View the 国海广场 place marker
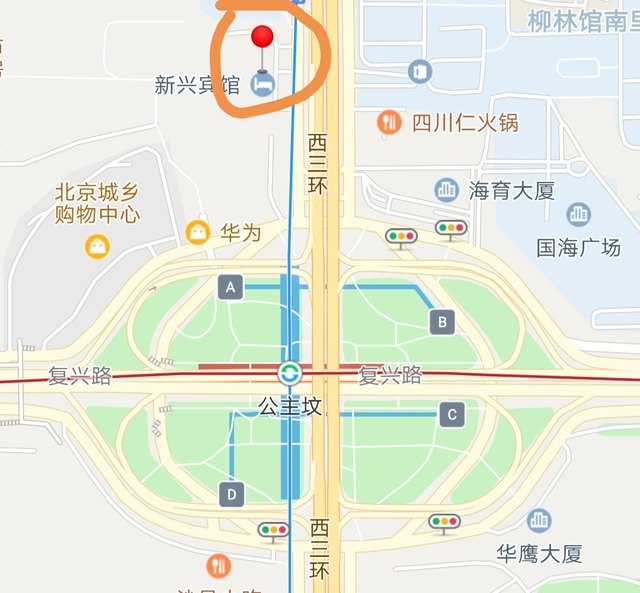Image resolution: width=640 pixels, height=593 pixels. coord(578,214)
